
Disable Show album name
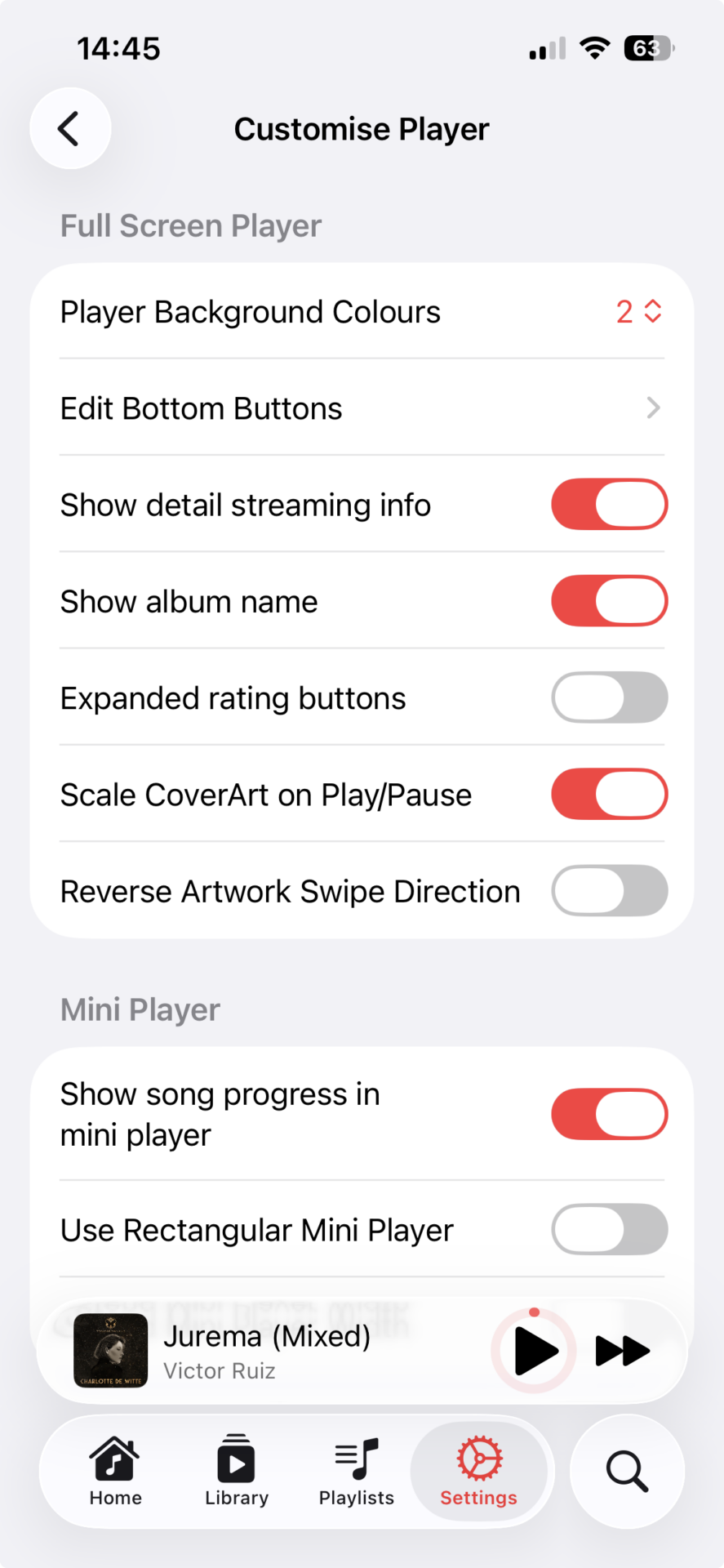click(x=609, y=601)
